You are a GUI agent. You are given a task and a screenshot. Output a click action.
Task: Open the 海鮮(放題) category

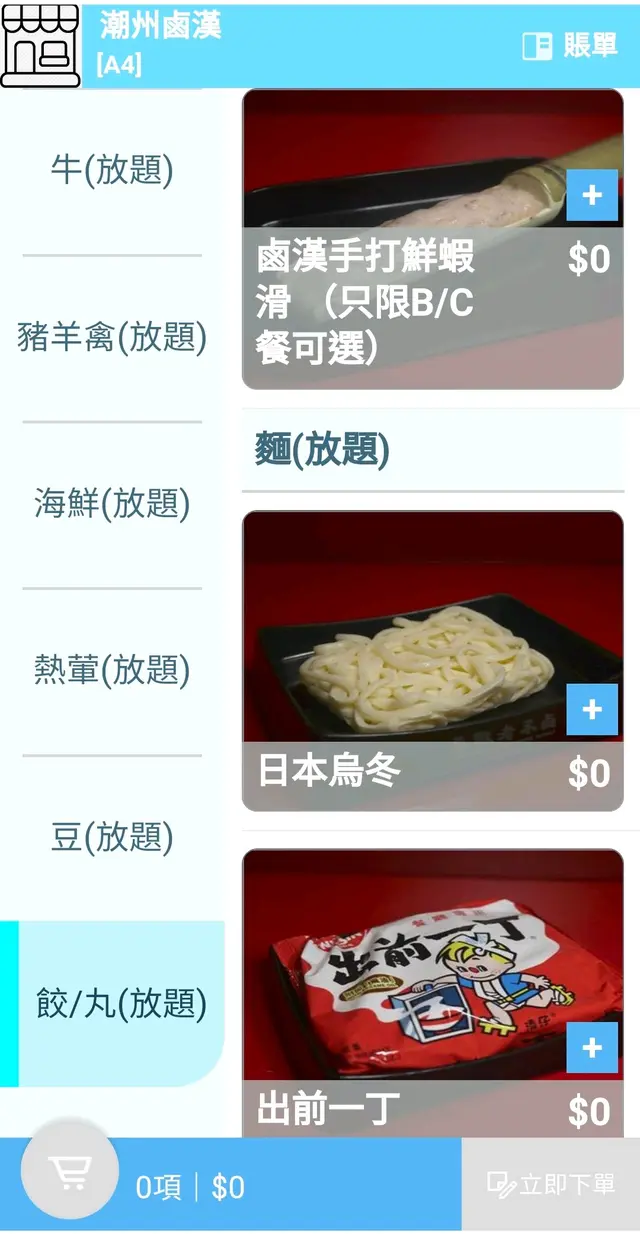[x=112, y=503]
